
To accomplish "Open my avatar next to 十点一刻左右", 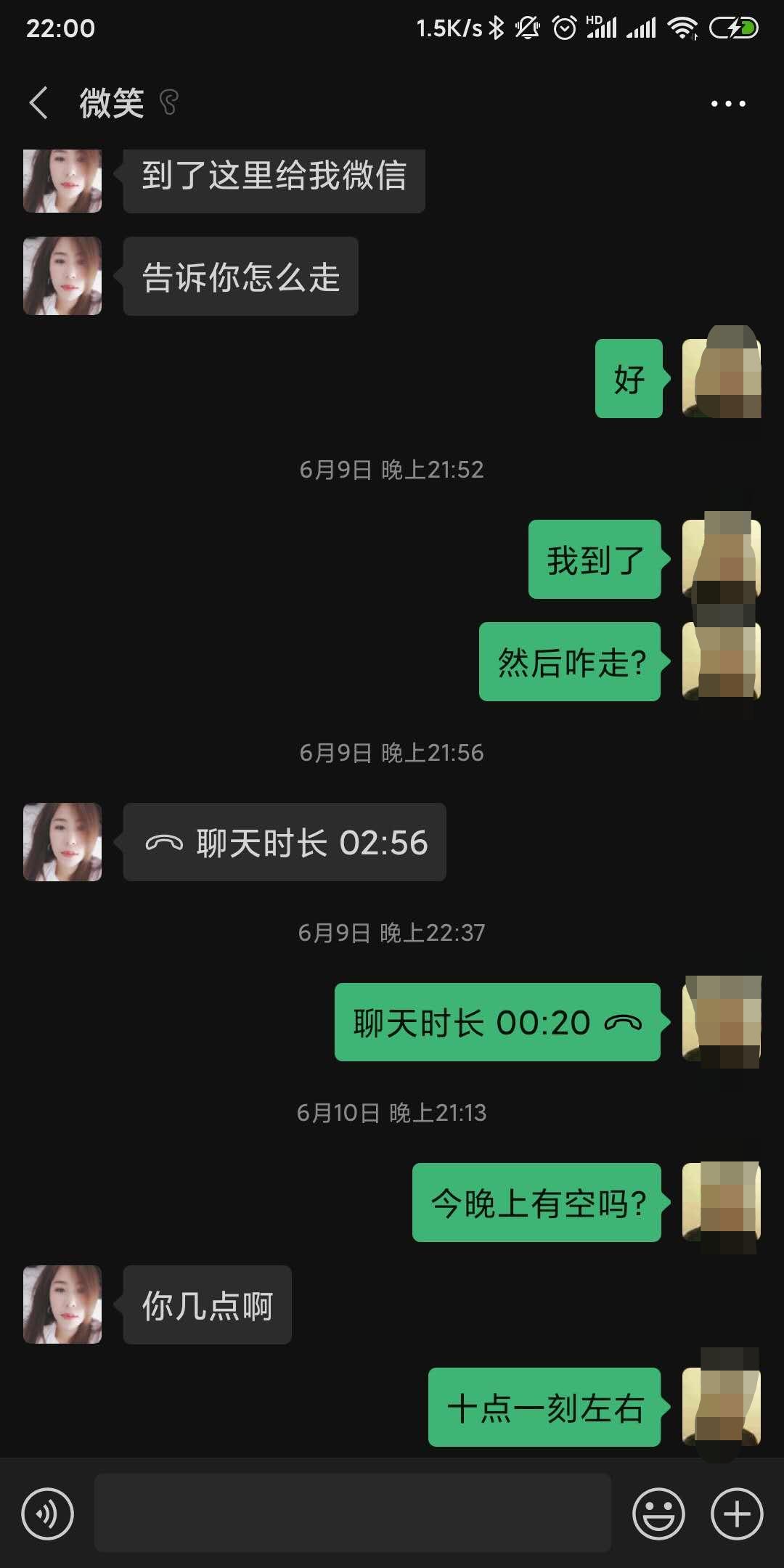I will 722,1407.
